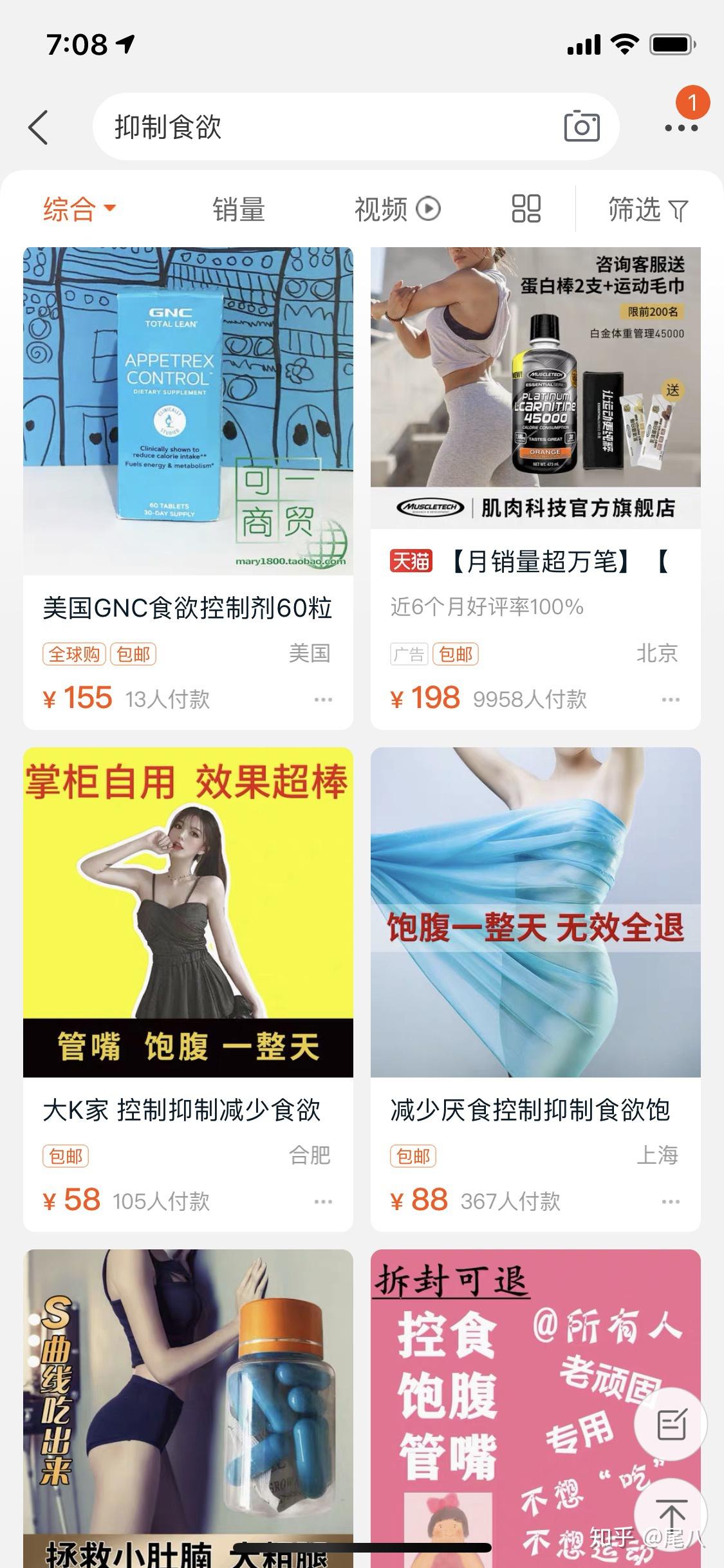Toggle the grid layout view icon
724x1568 pixels.
coord(526,209)
